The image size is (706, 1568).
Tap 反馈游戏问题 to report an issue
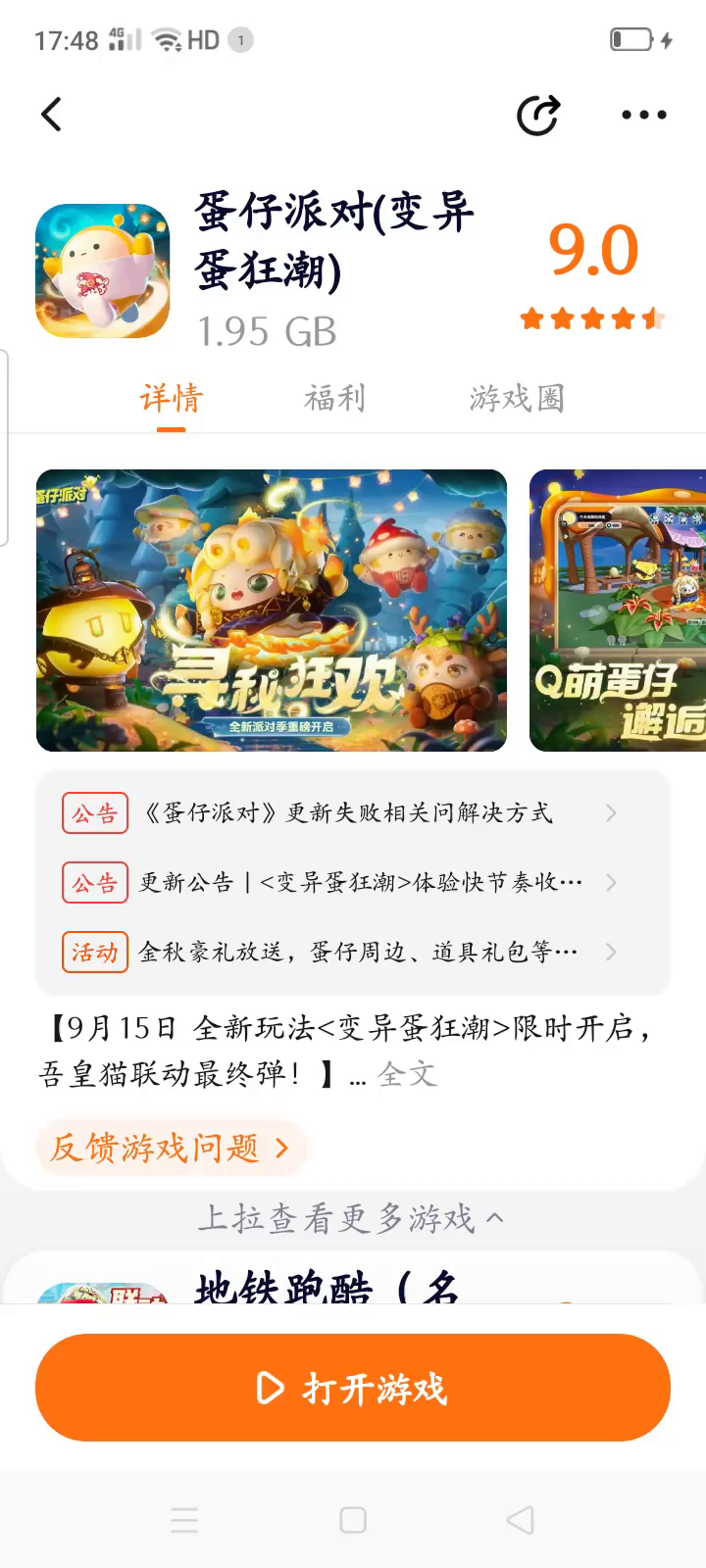click(x=171, y=1148)
